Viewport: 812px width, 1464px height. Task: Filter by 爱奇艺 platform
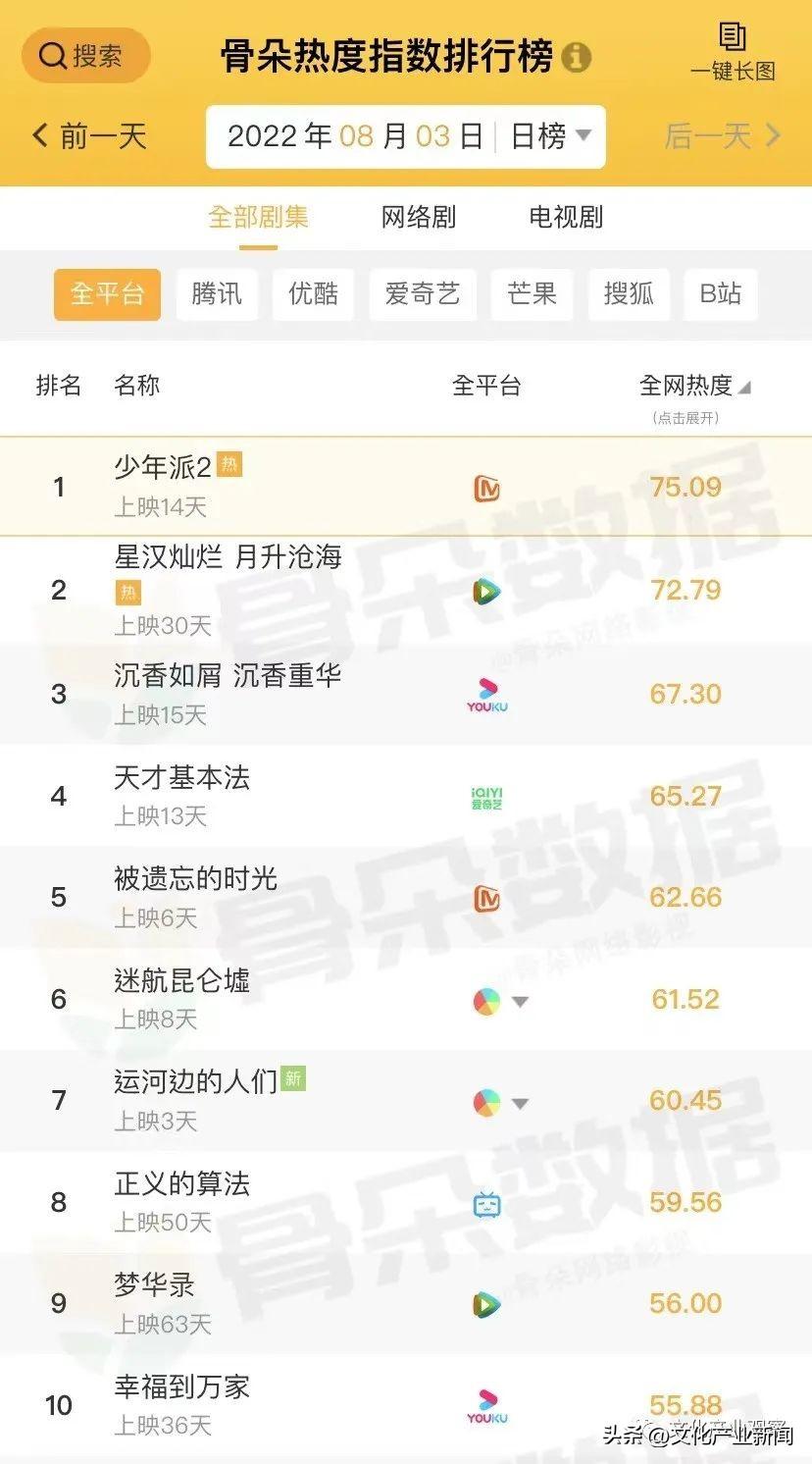[x=422, y=293]
